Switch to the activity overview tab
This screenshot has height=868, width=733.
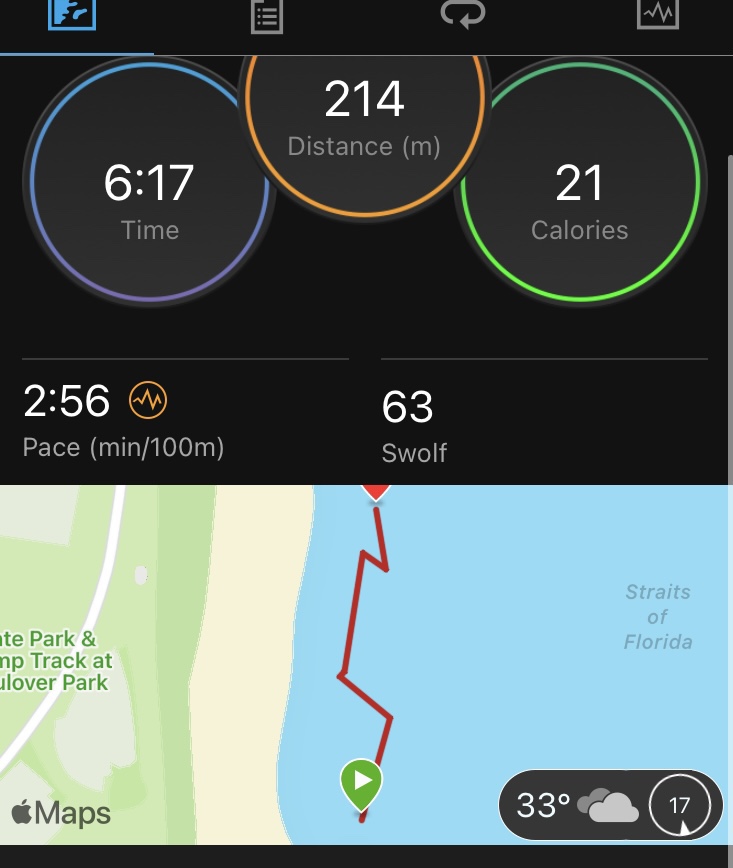(x=72, y=14)
